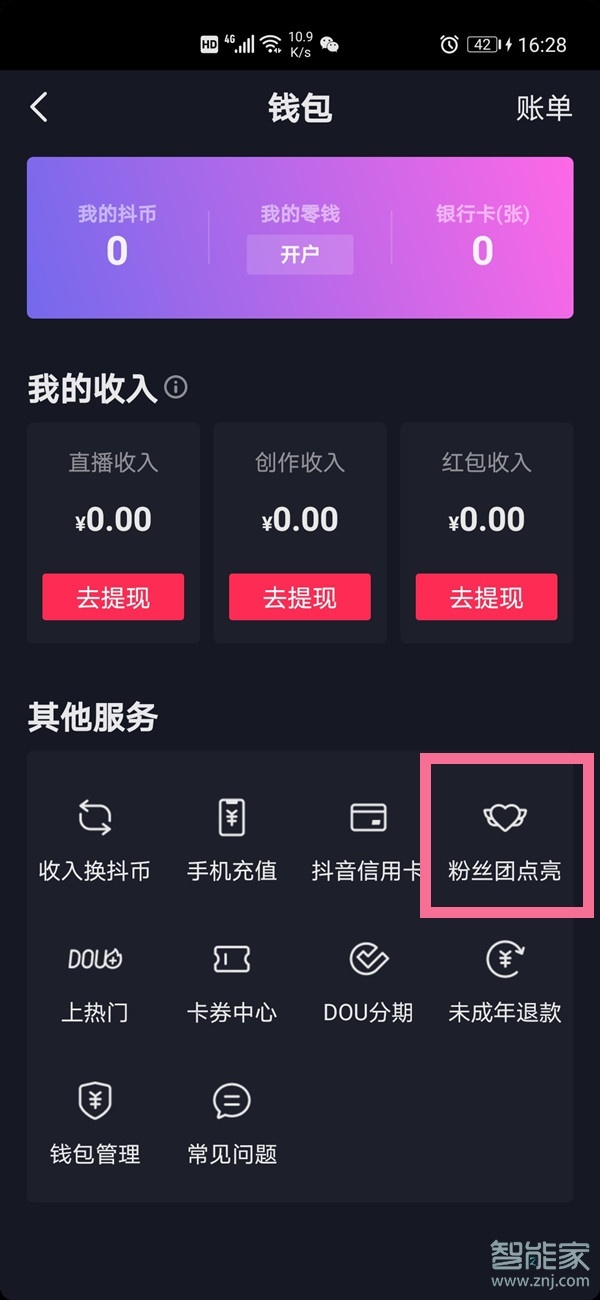Open 卡券中心 coupons
The image size is (600, 1300).
[232, 982]
